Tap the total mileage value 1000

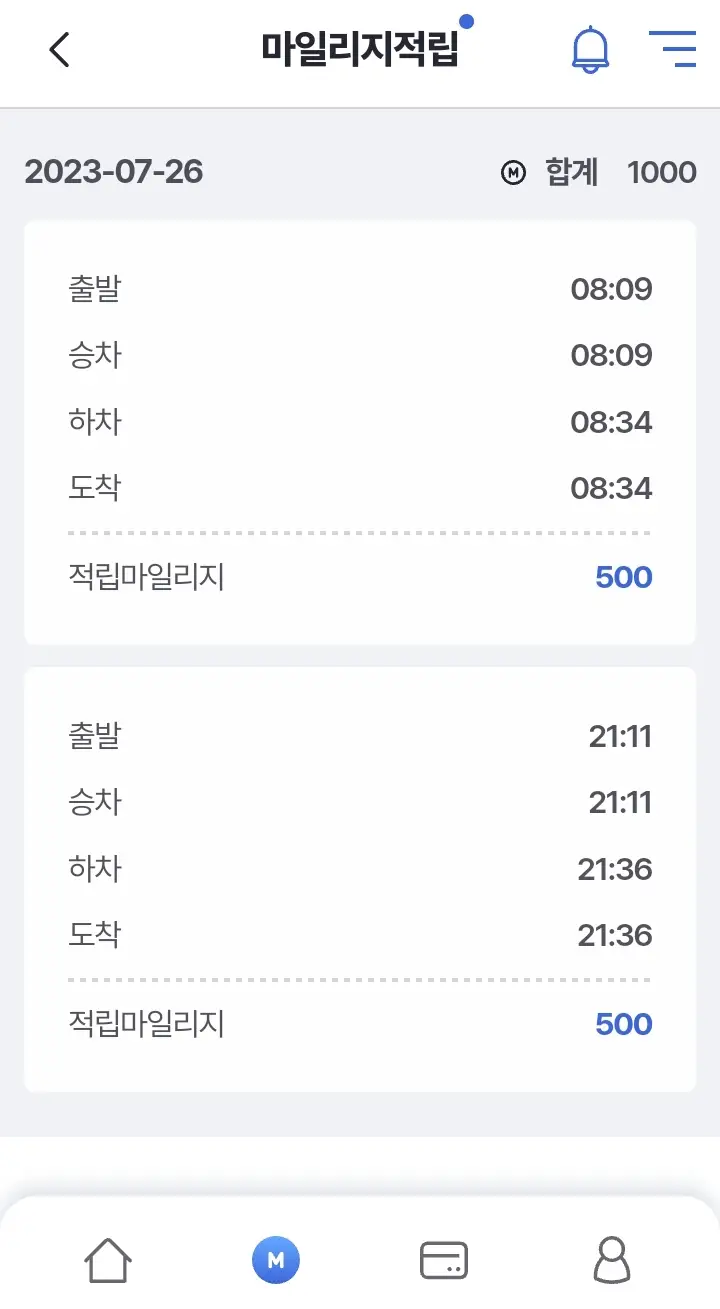click(x=661, y=172)
